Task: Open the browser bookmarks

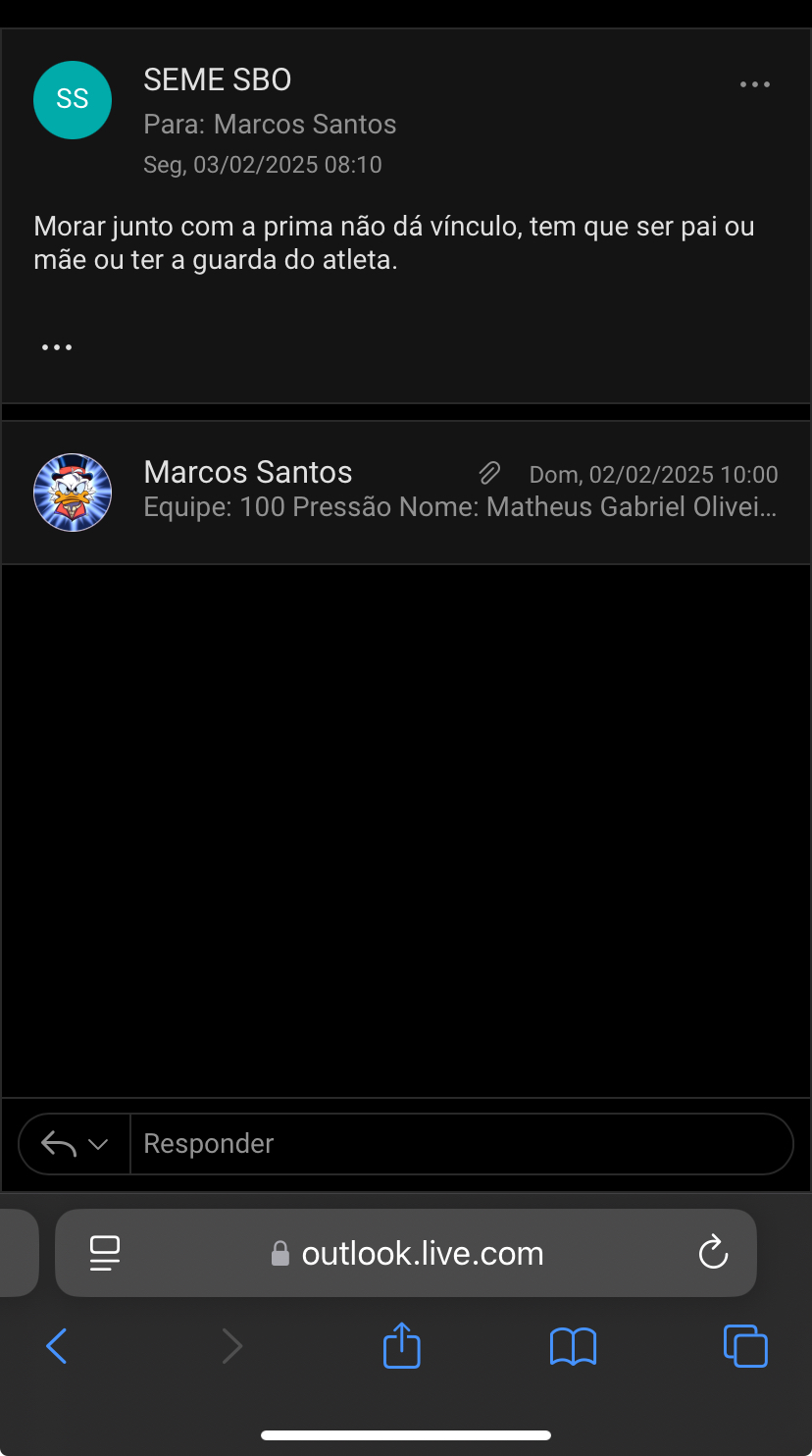Action: coord(573,1346)
